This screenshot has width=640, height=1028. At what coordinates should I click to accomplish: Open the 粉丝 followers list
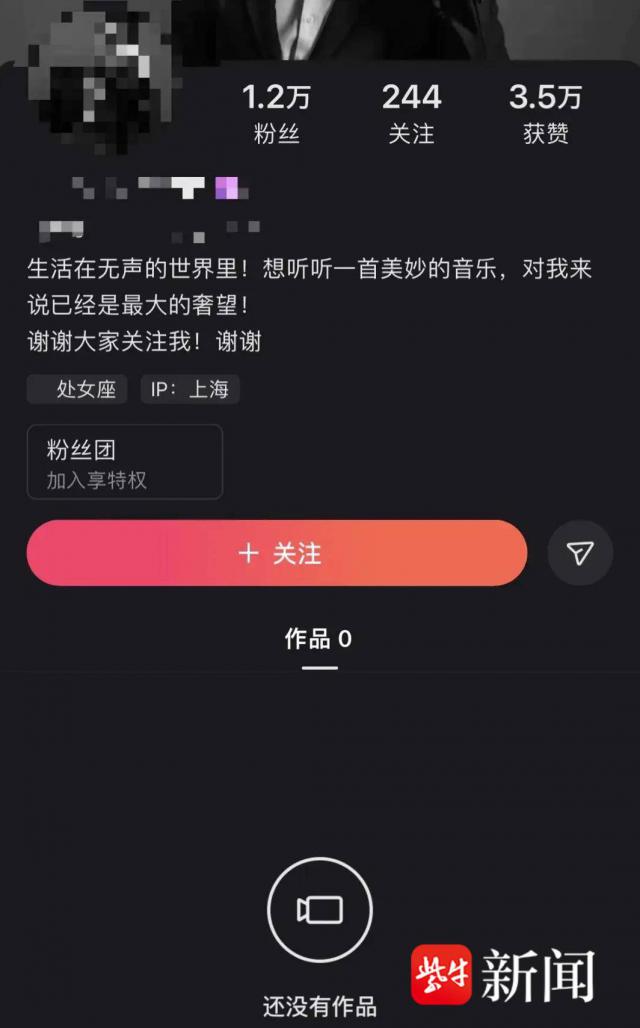277,114
